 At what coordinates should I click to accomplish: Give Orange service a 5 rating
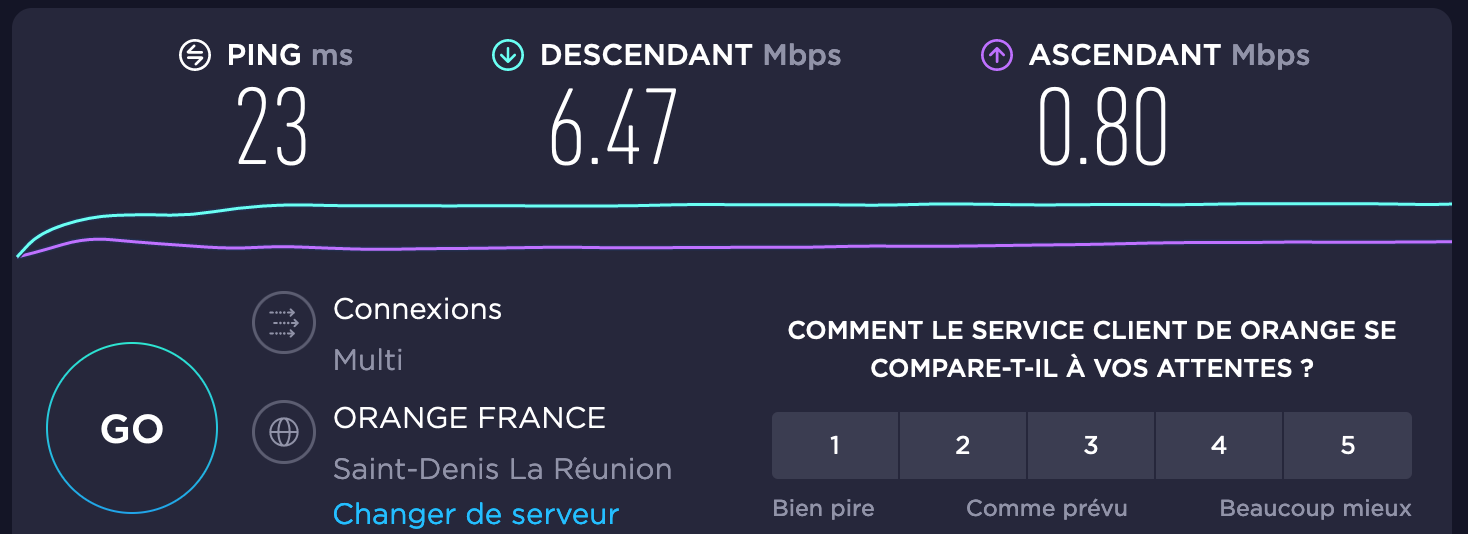click(x=1347, y=446)
